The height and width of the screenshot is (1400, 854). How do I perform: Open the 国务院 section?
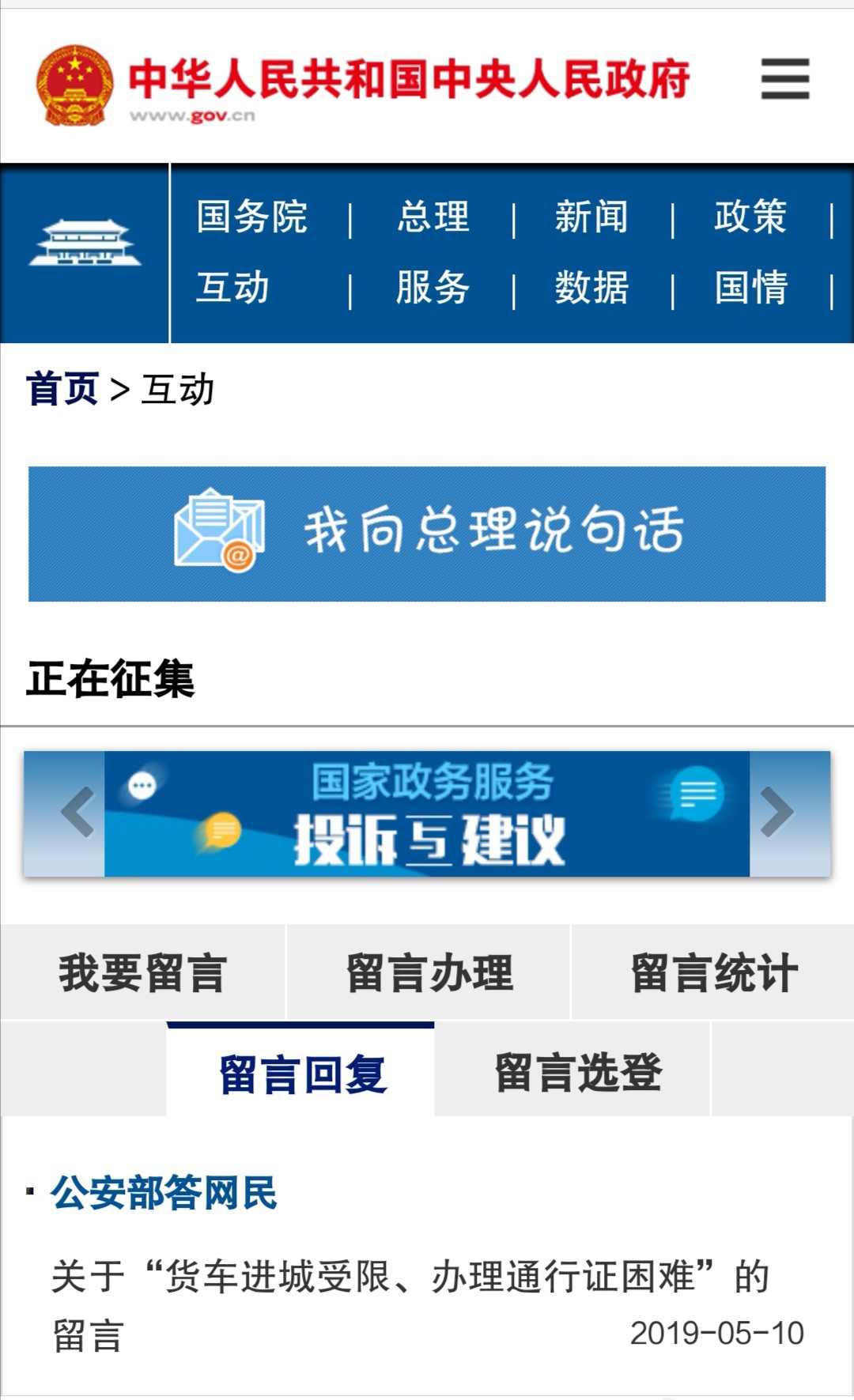pyautogui.click(x=251, y=217)
